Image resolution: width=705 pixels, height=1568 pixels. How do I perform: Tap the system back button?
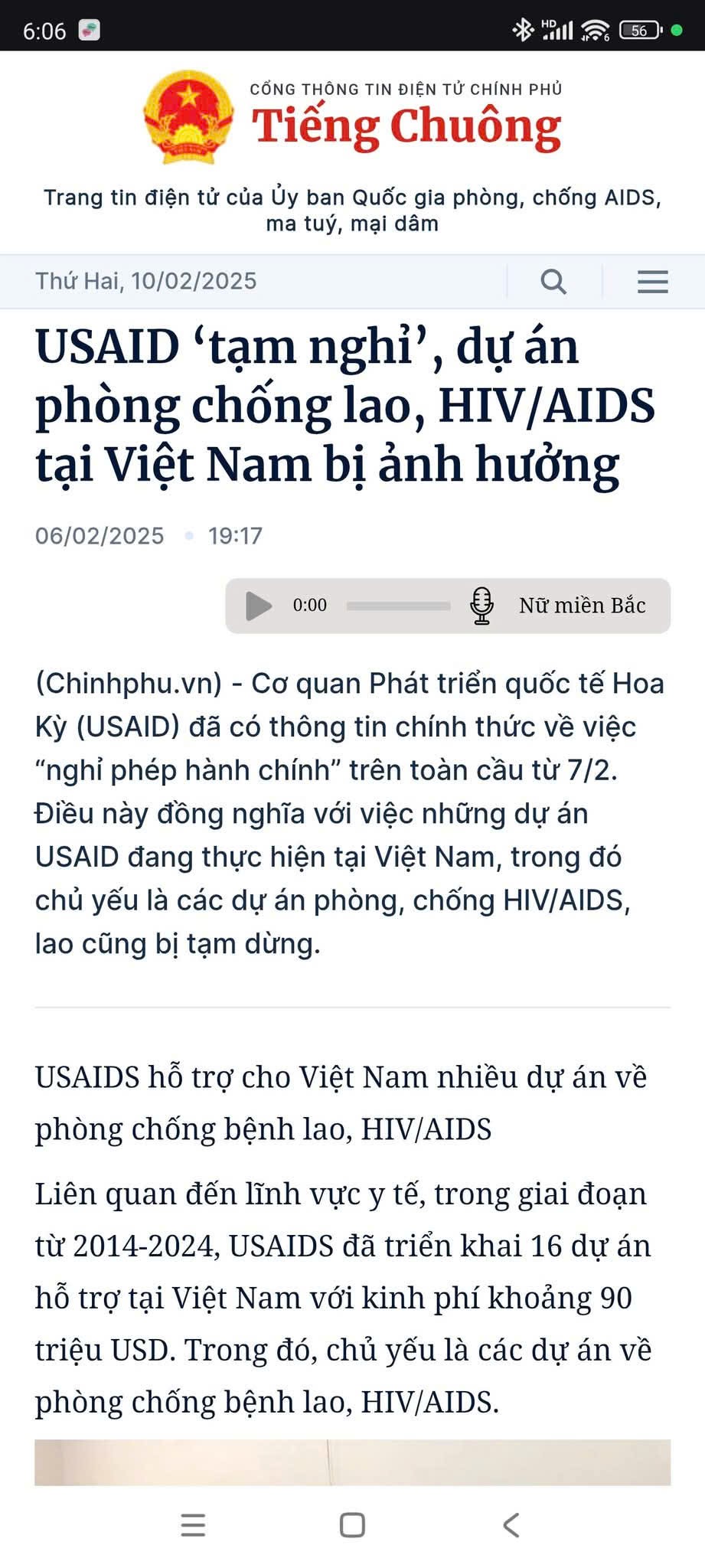coord(511,1525)
